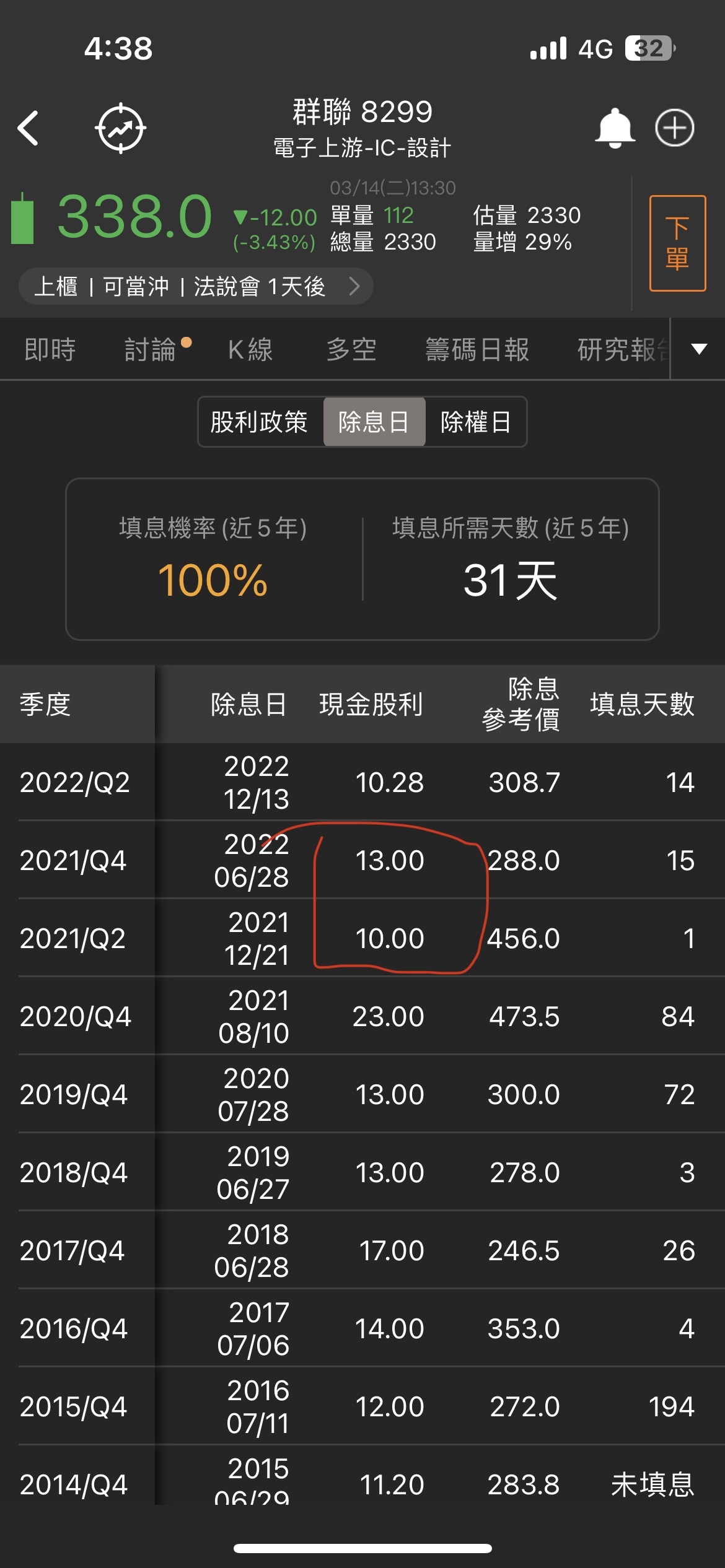The height and width of the screenshot is (1568, 725).
Task: Open the 上櫃 可當沖 法說會 info chip
Action: [196, 286]
